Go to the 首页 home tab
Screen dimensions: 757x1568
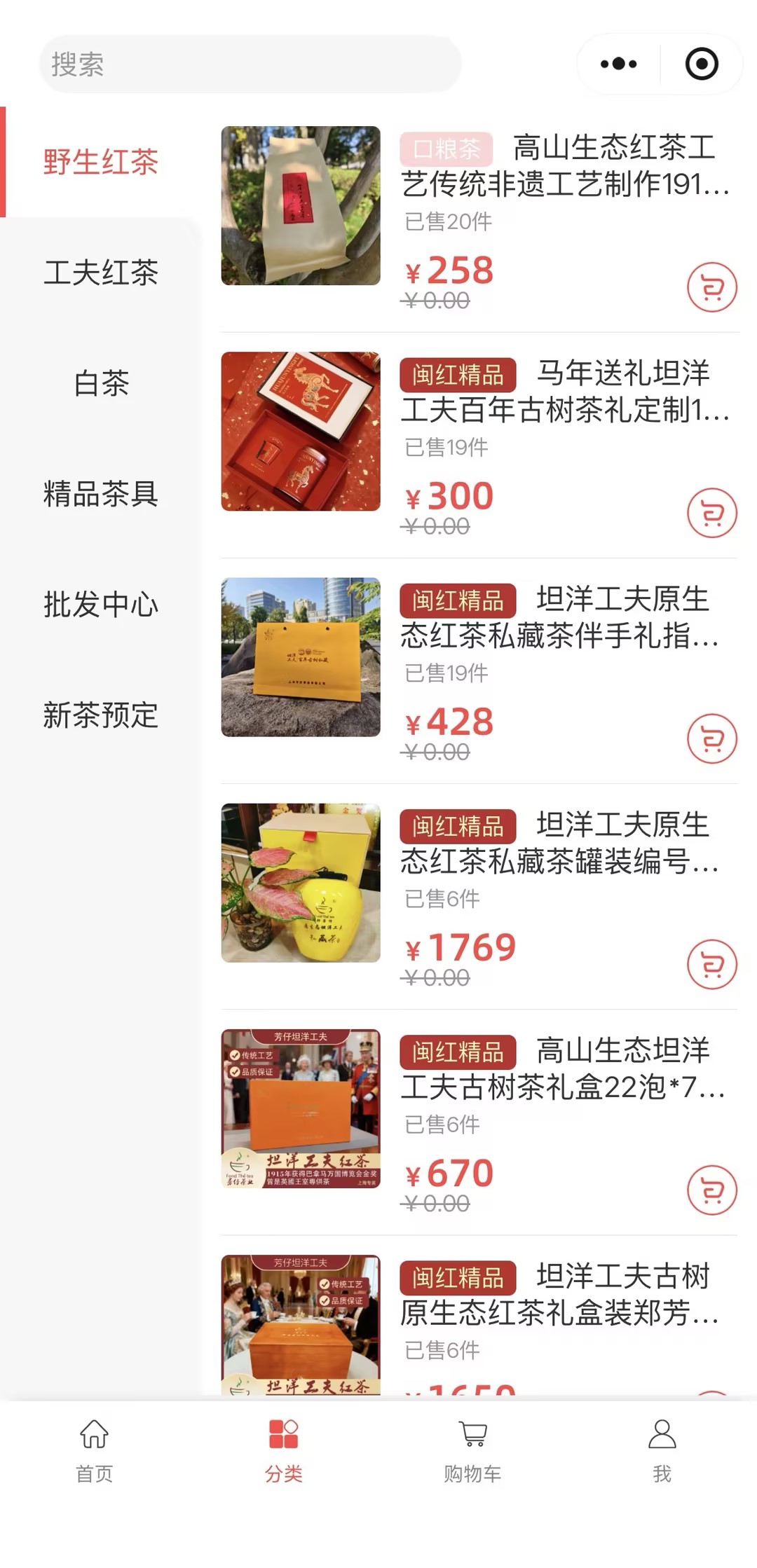click(x=94, y=1450)
